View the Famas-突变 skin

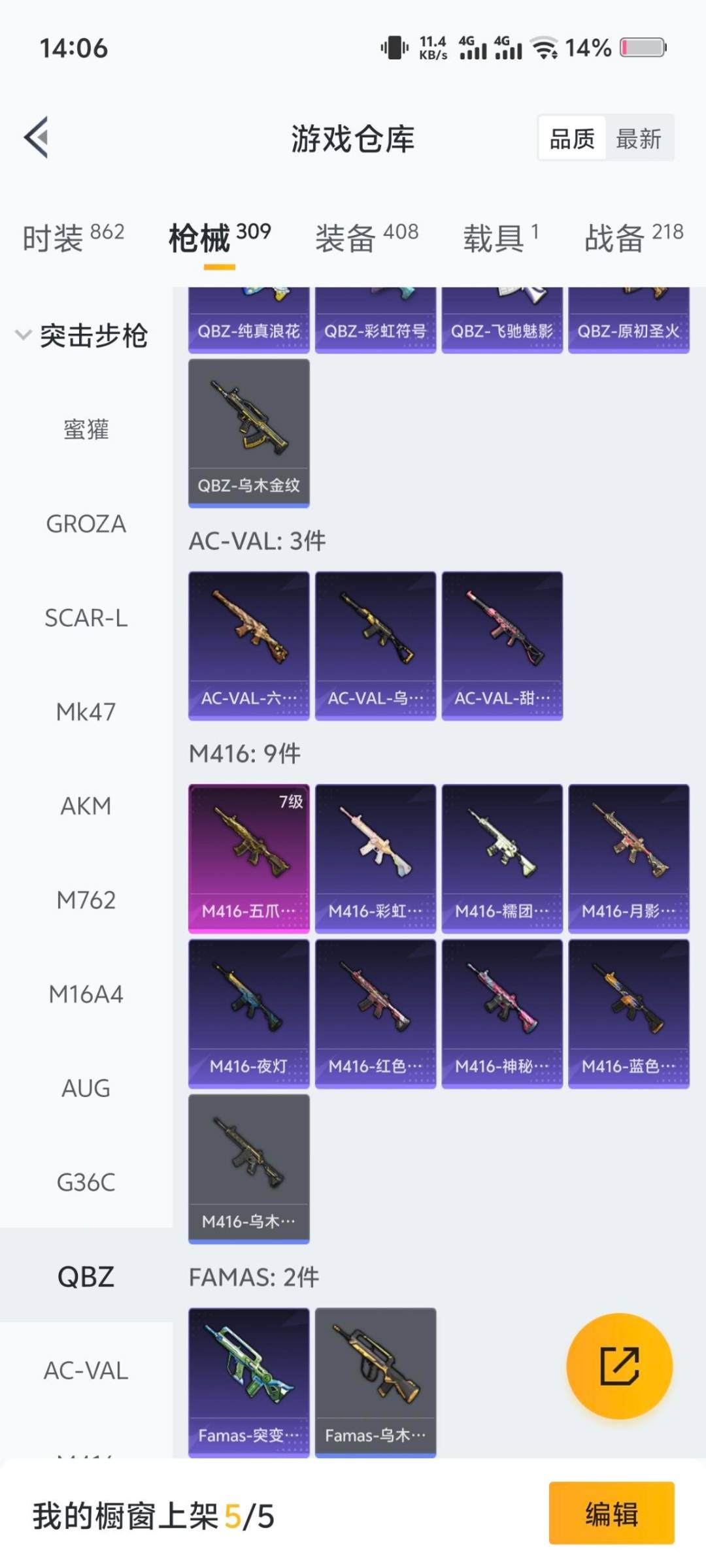click(248, 1381)
